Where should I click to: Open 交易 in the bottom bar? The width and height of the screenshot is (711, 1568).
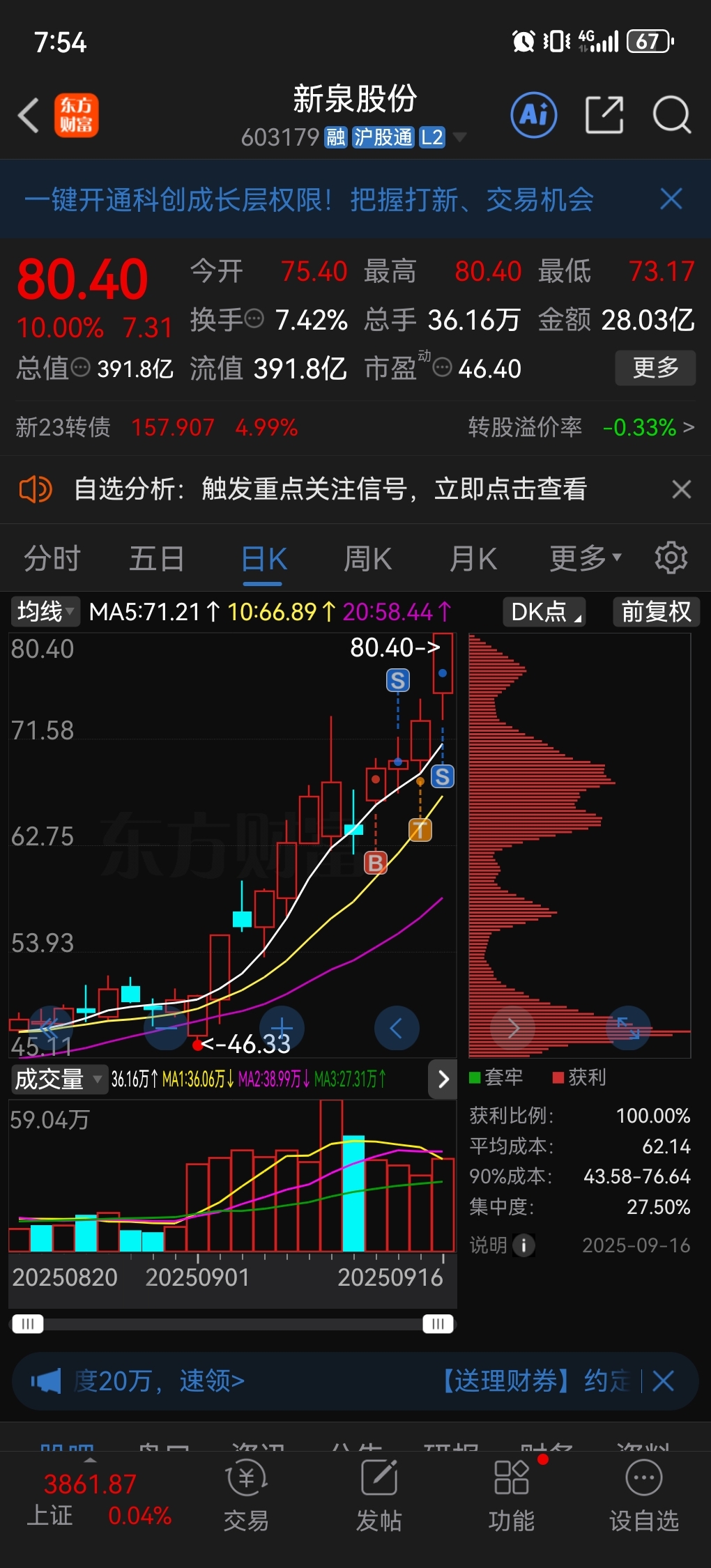(x=246, y=1496)
